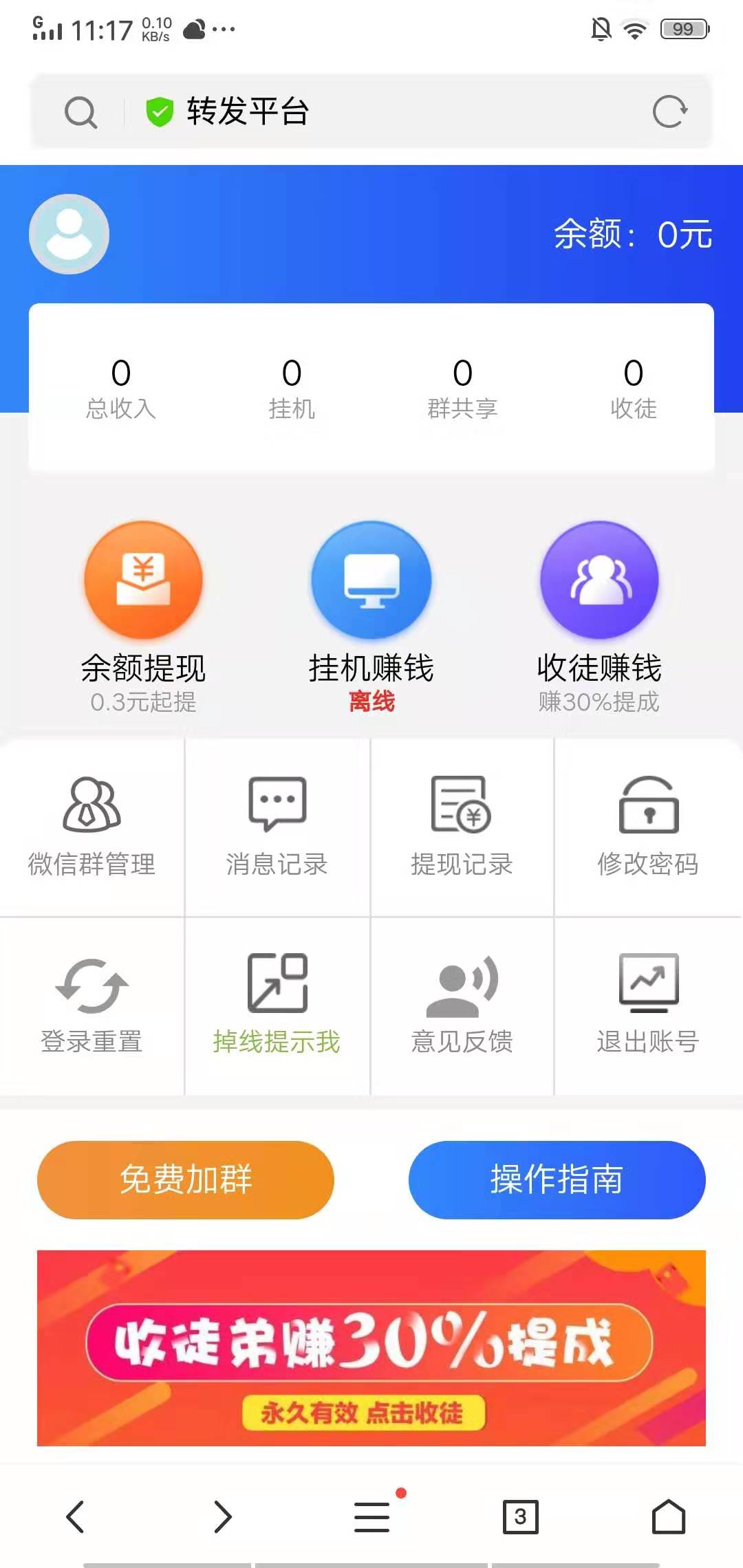Open 提现记录 withdrawal records
The image size is (743, 1568).
click(462, 825)
